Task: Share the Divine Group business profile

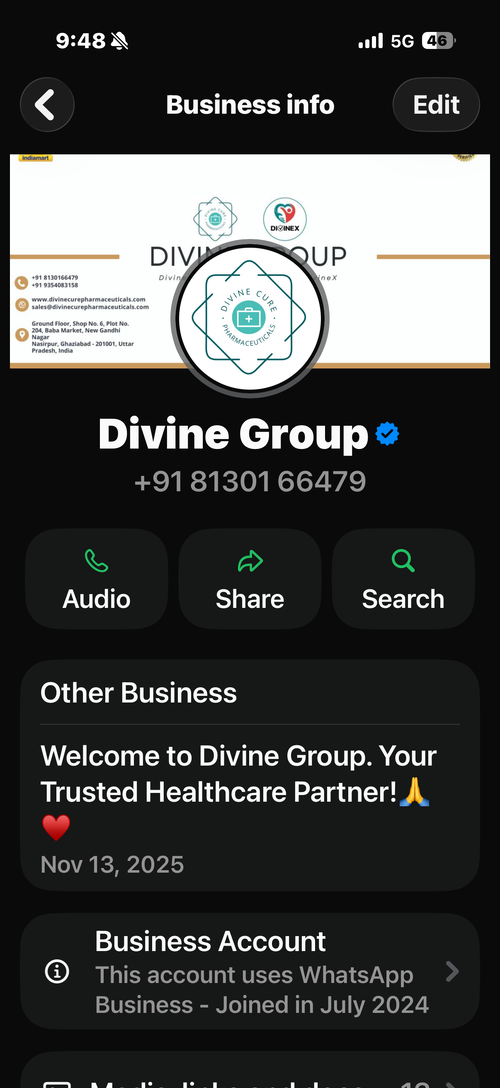Action: [x=250, y=579]
